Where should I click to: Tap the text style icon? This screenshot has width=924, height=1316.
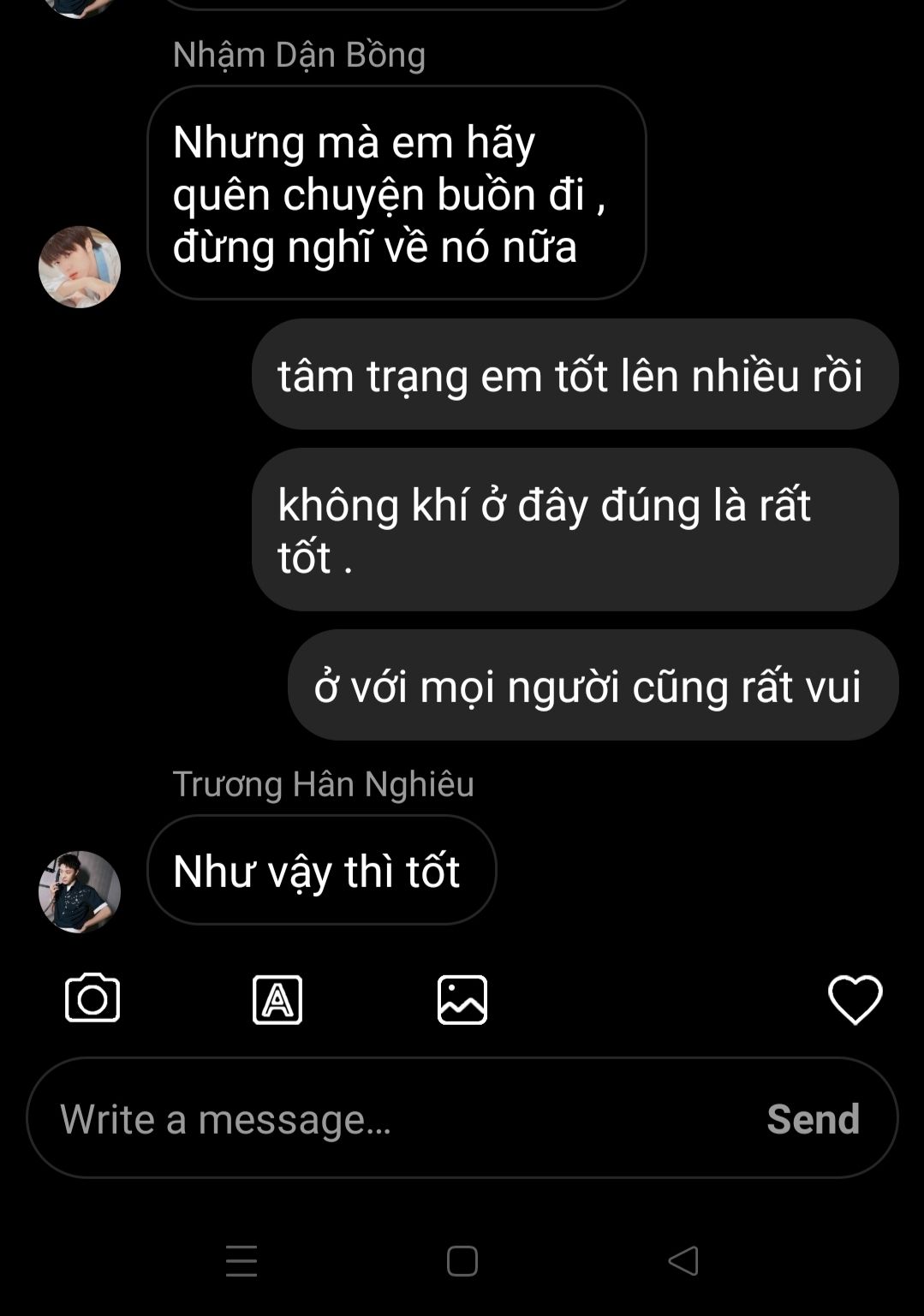pos(277,999)
